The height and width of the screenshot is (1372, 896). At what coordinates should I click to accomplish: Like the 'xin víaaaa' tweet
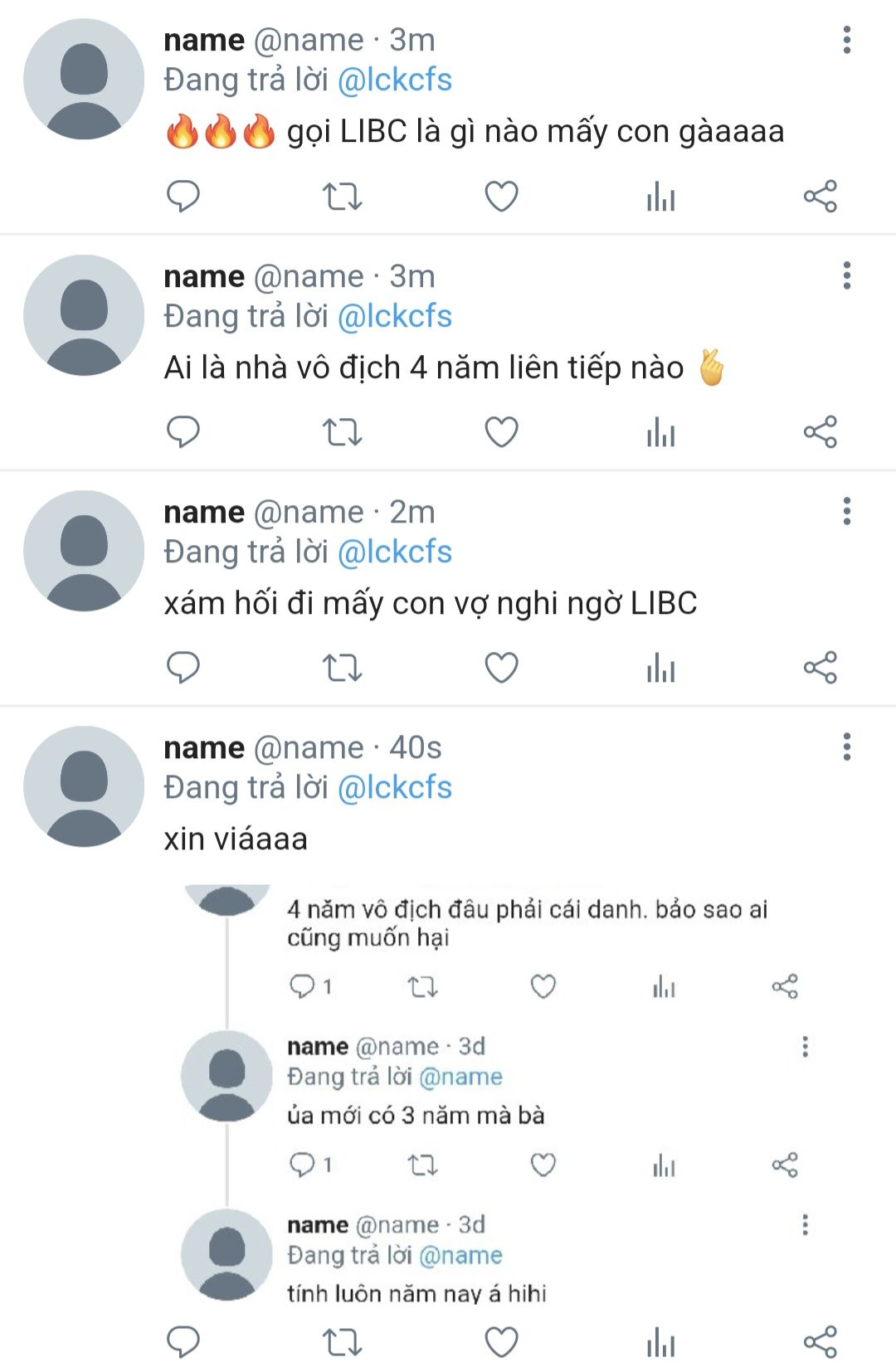click(501, 1341)
